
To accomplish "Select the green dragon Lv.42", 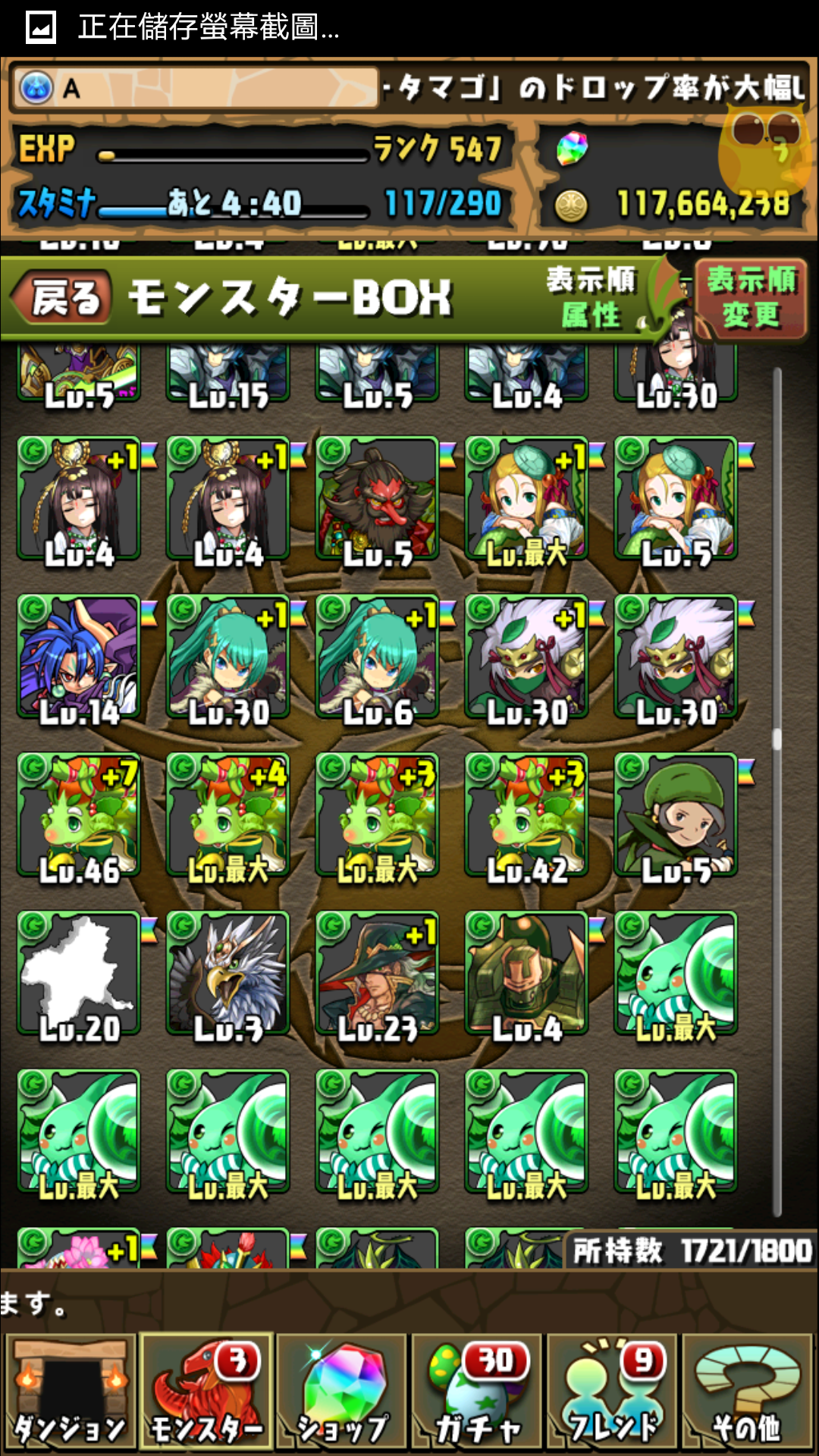I will [526, 816].
